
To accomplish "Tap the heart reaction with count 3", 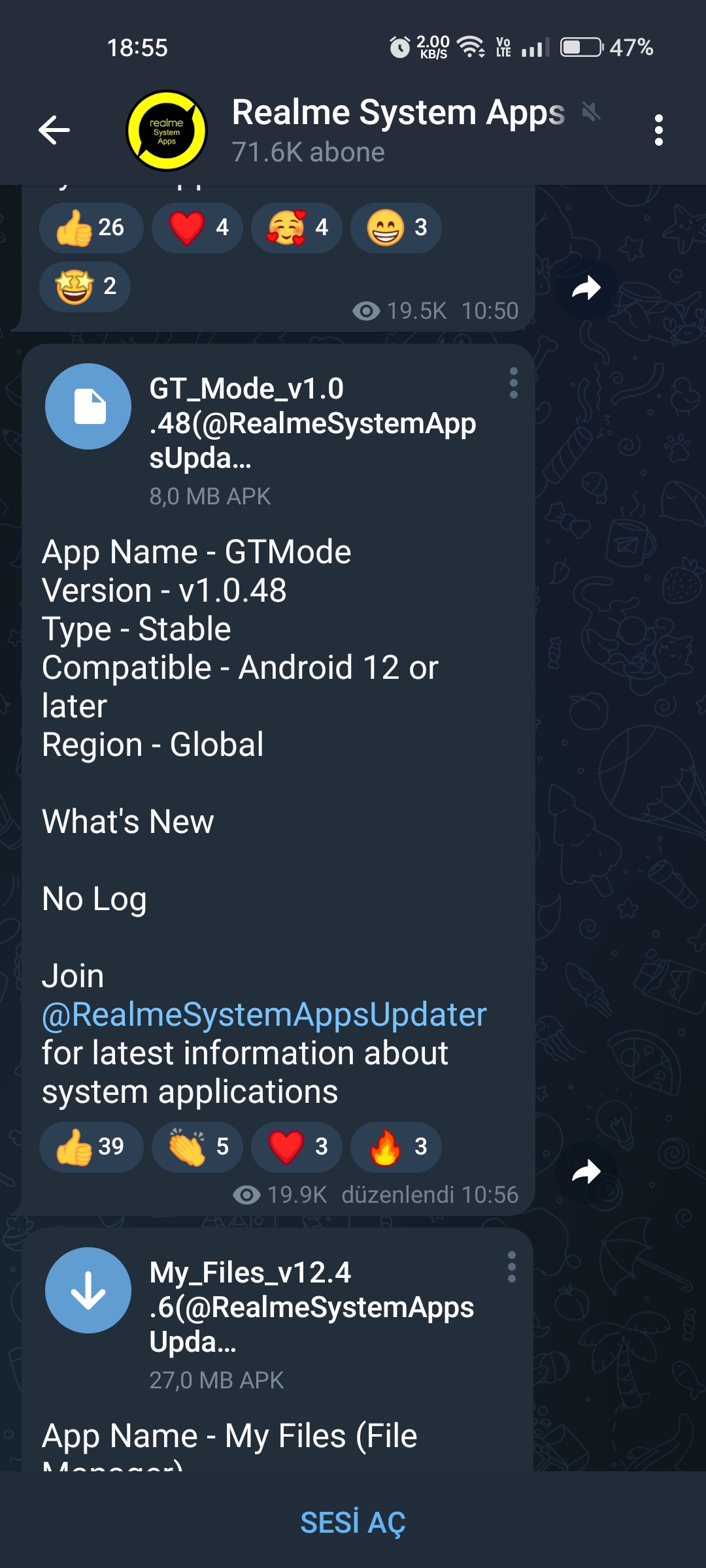I will 297,1147.
